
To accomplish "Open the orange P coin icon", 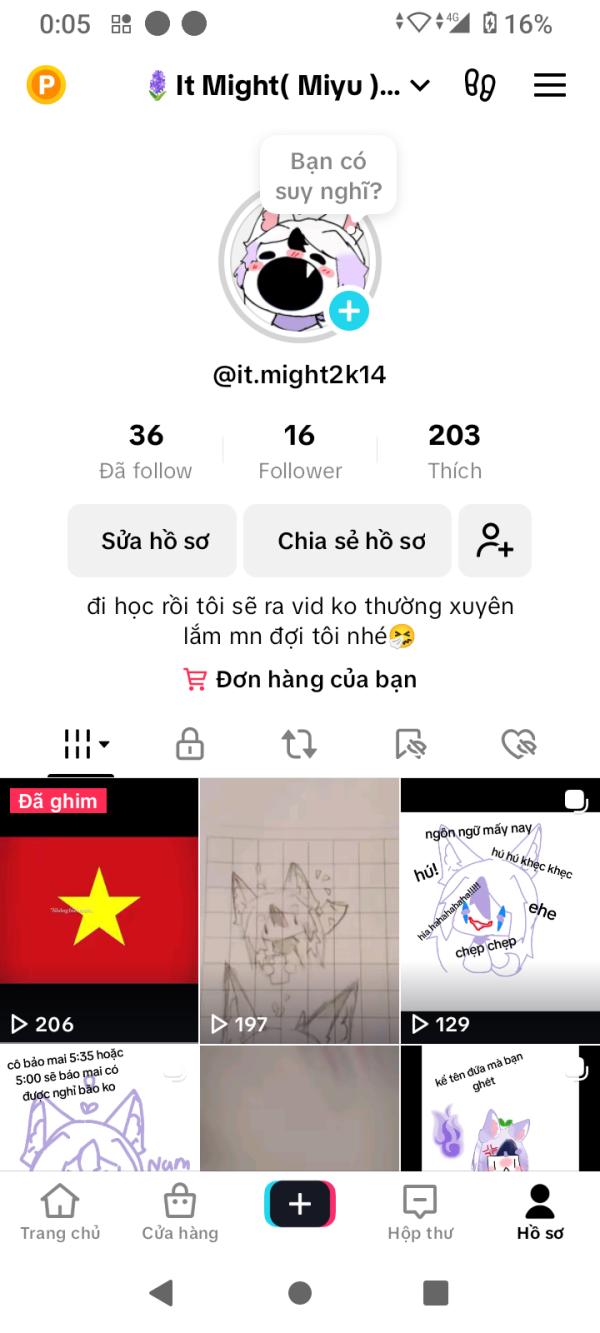I will tap(45, 85).
